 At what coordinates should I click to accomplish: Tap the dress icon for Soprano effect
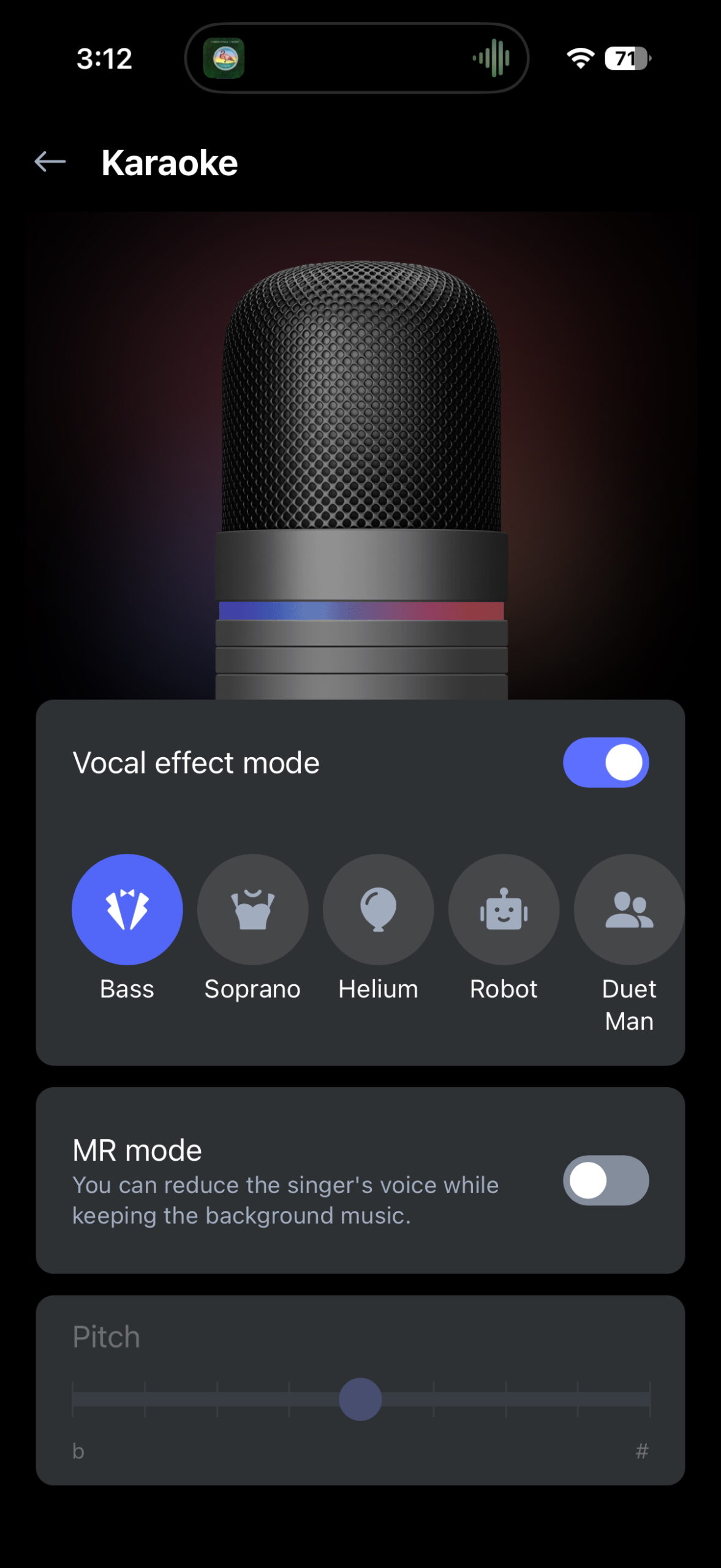pos(252,910)
